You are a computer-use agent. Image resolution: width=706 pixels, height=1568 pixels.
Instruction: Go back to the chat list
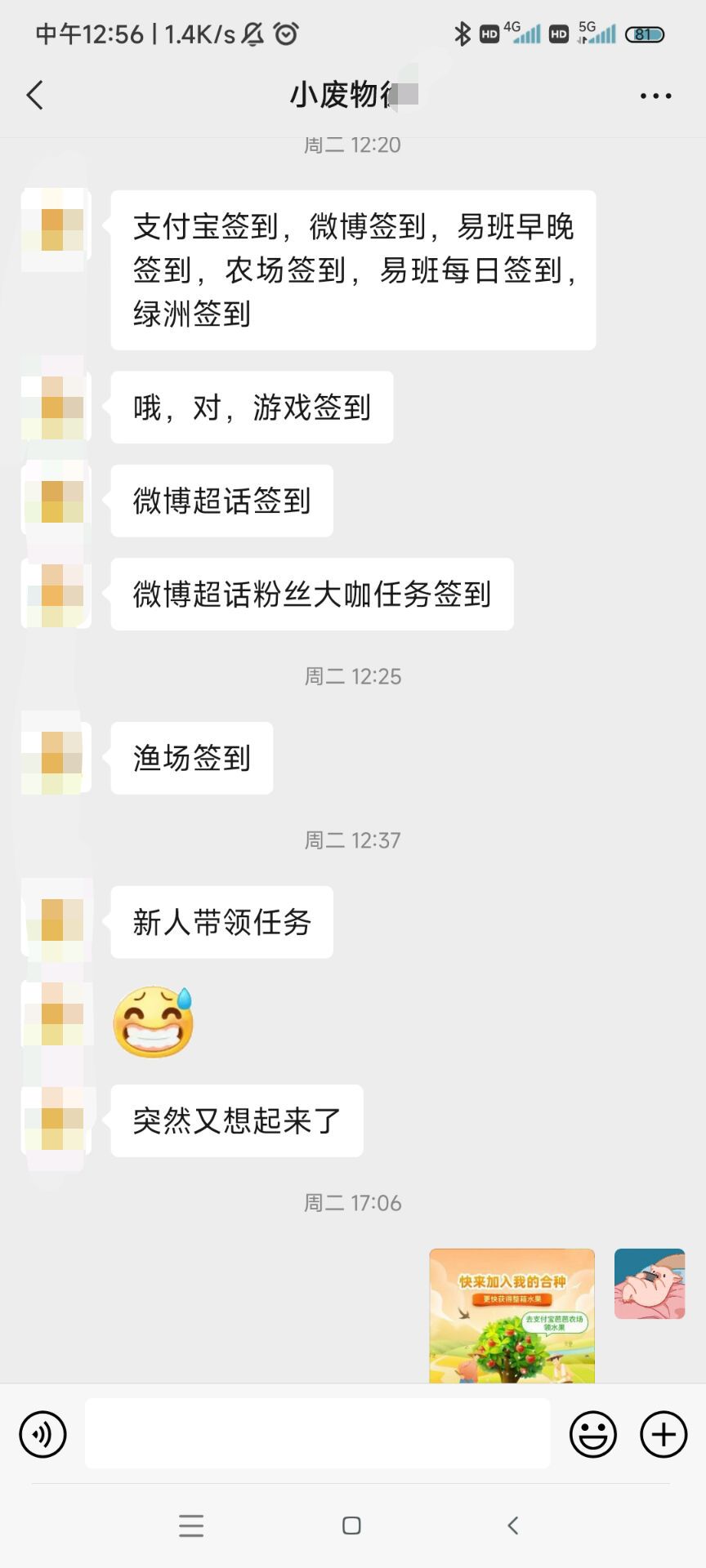(x=34, y=96)
